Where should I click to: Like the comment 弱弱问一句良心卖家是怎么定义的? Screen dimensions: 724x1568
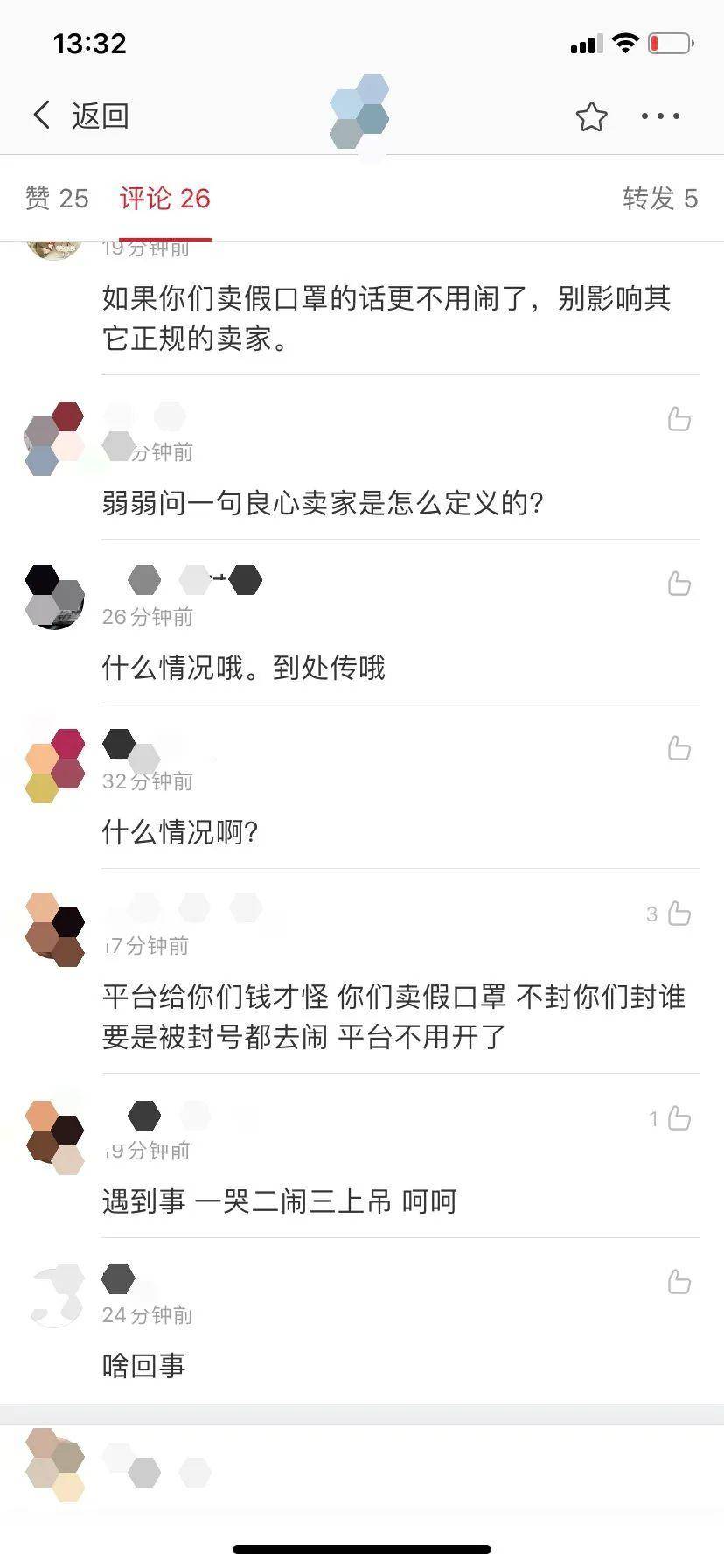point(679,419)
